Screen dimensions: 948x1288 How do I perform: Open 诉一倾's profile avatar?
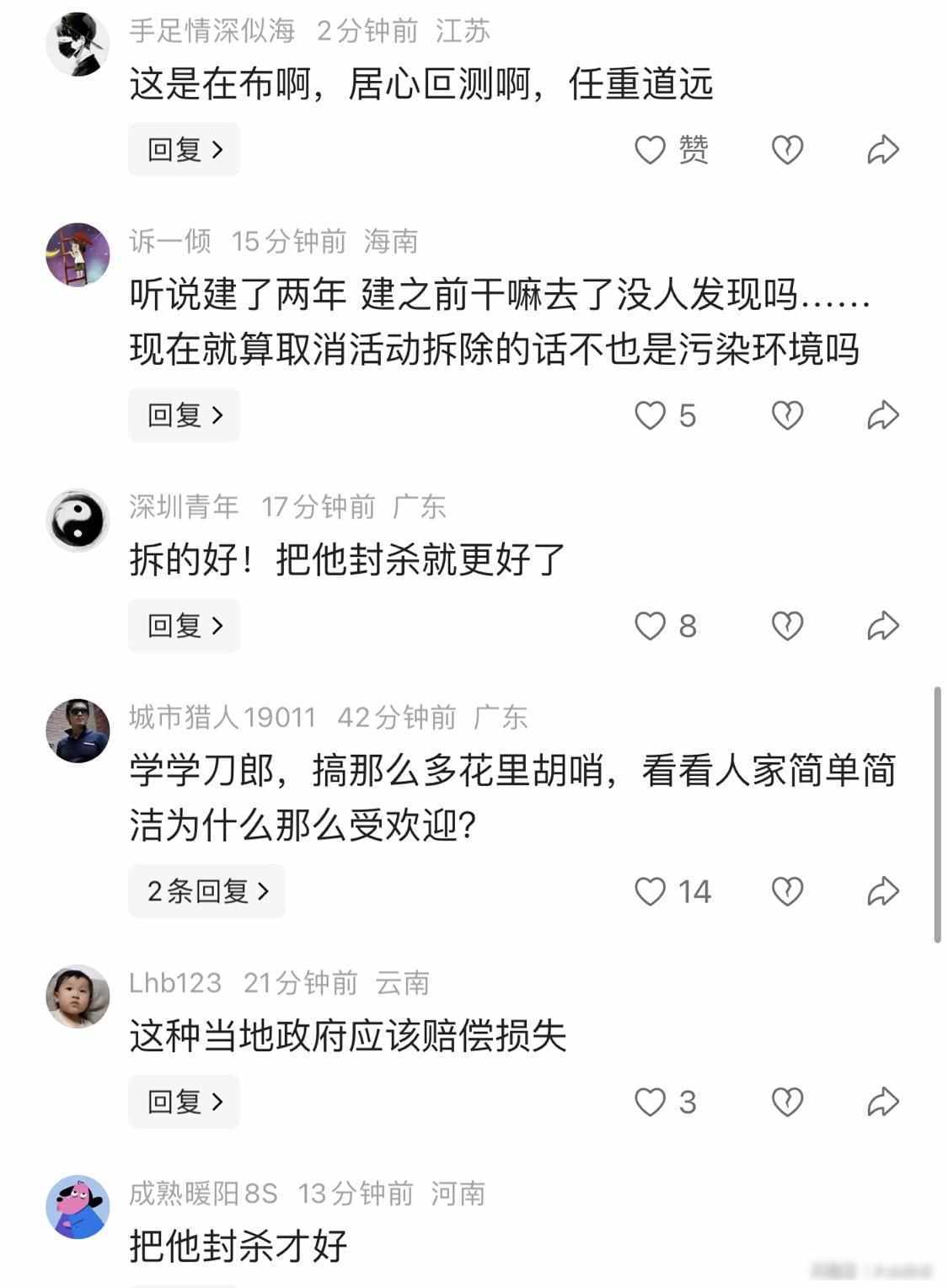[78, 254]
